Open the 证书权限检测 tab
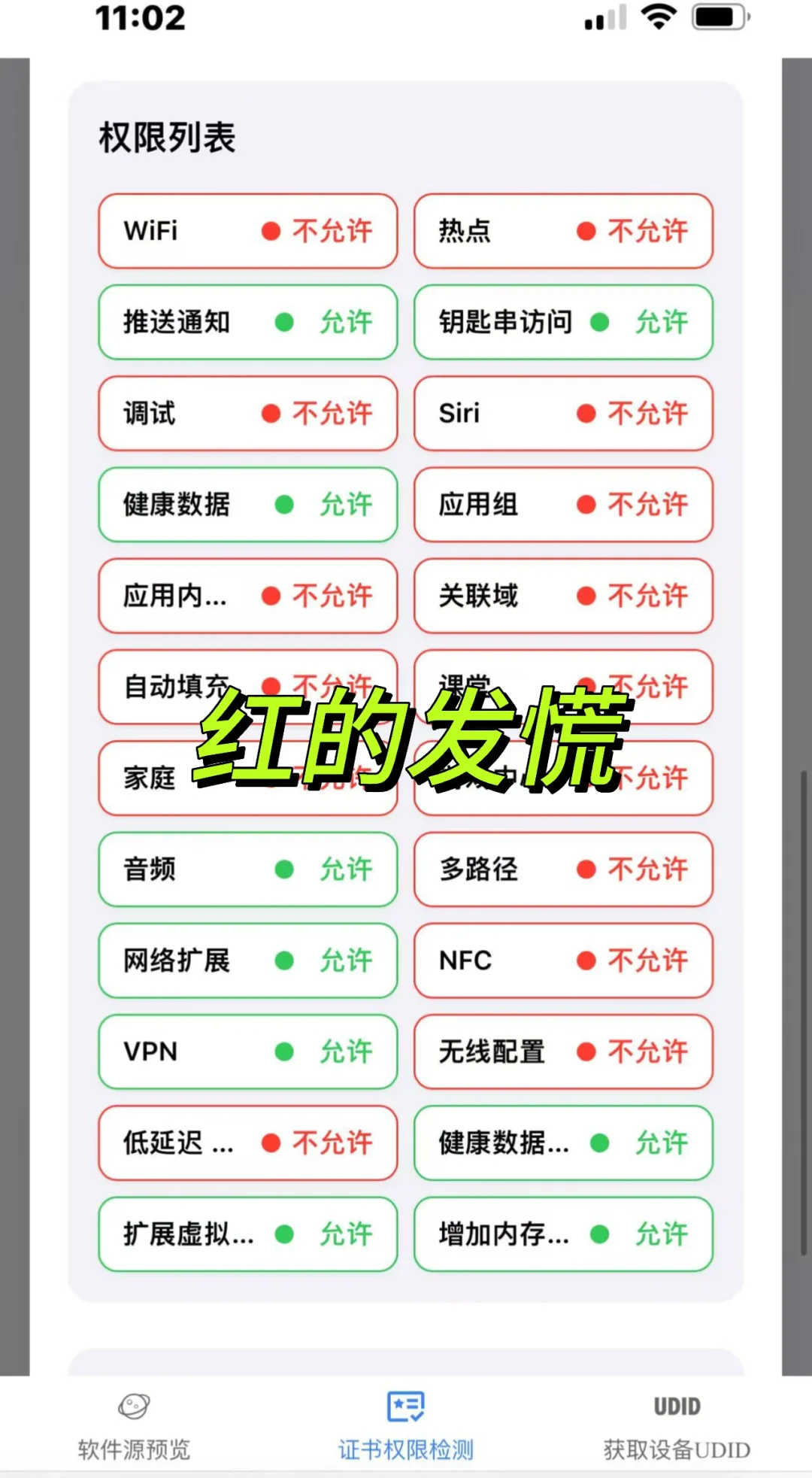 [406, 1426]
